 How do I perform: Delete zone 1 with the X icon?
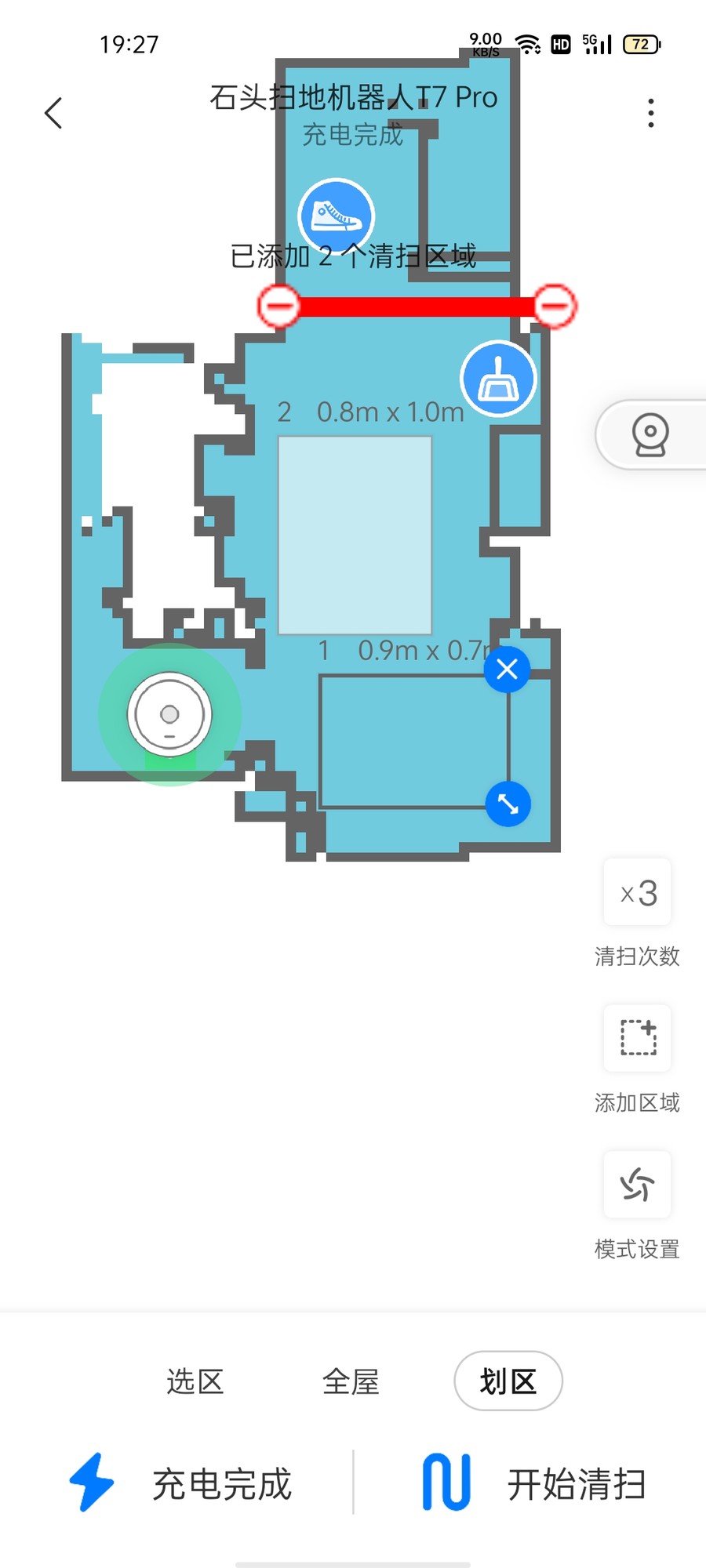tap(507, 670)
